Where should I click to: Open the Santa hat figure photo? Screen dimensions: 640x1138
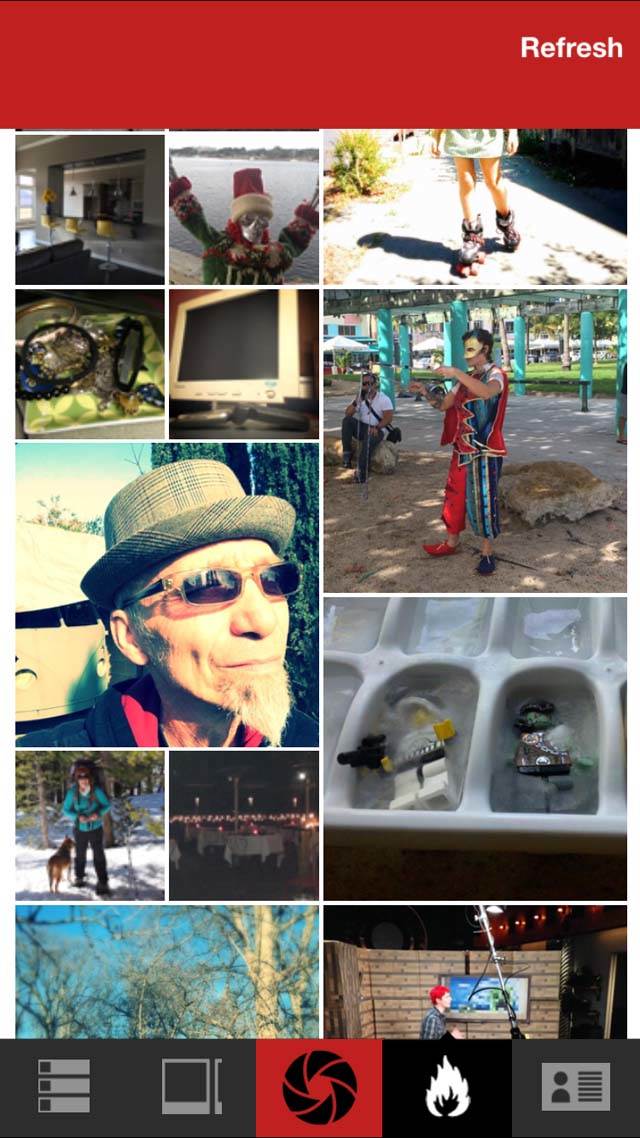(244, 208)
